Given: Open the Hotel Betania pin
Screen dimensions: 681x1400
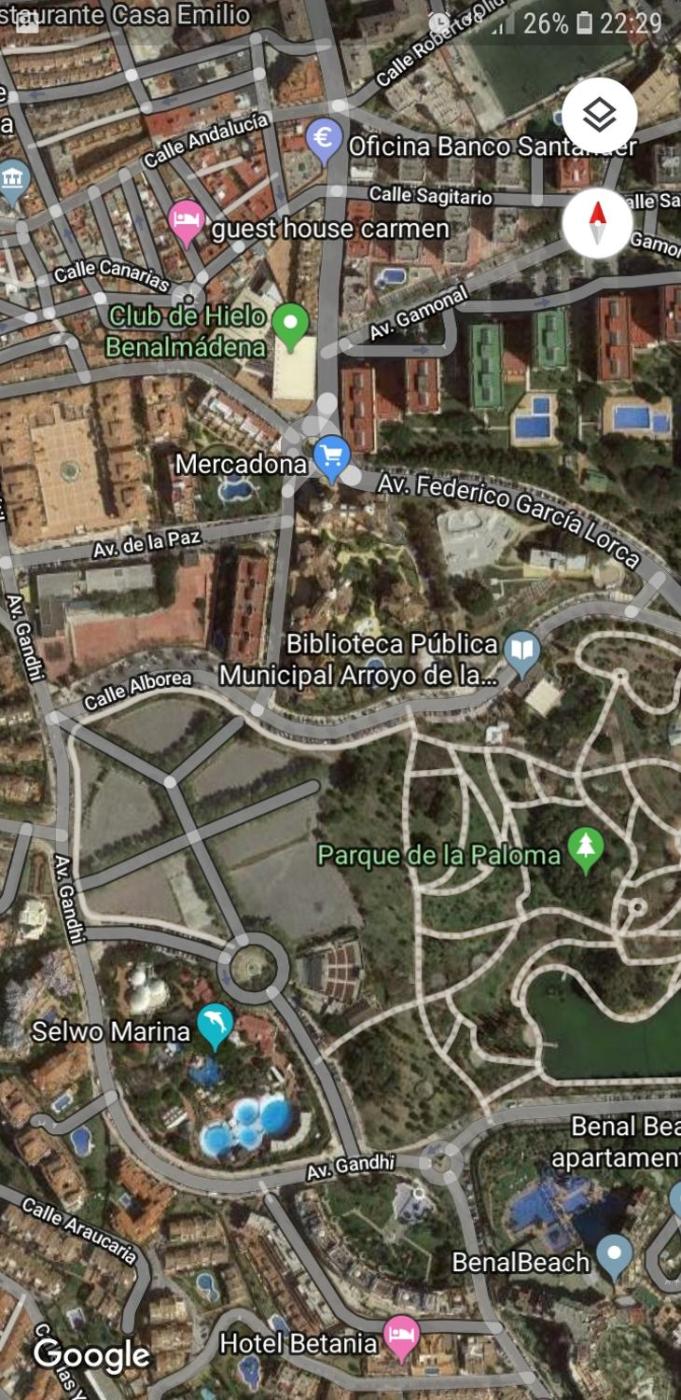Looking at the screenshot, I should tap(402, 1336).
